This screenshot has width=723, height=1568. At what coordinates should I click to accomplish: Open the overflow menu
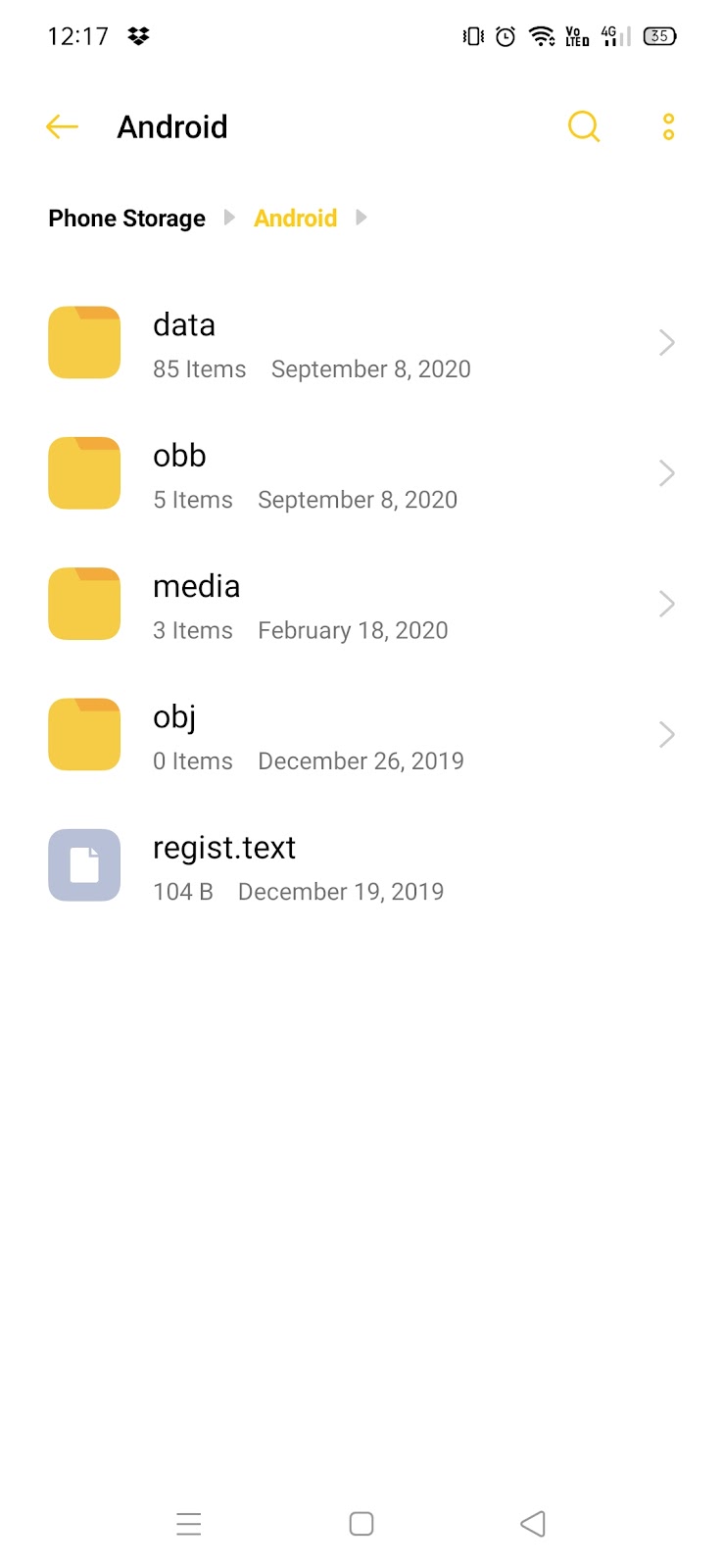tap(668, 126)
